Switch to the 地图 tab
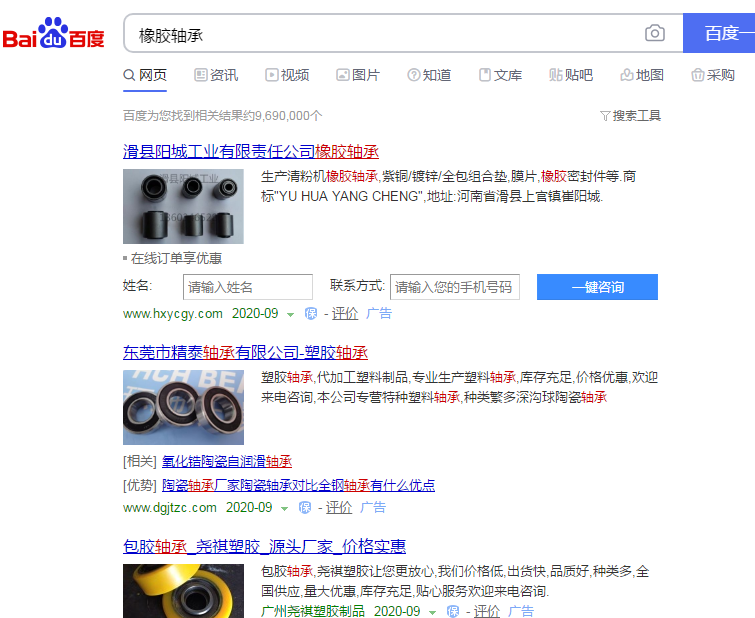Image resolution: width=755 pixels, height=618 pixels. 642,75
